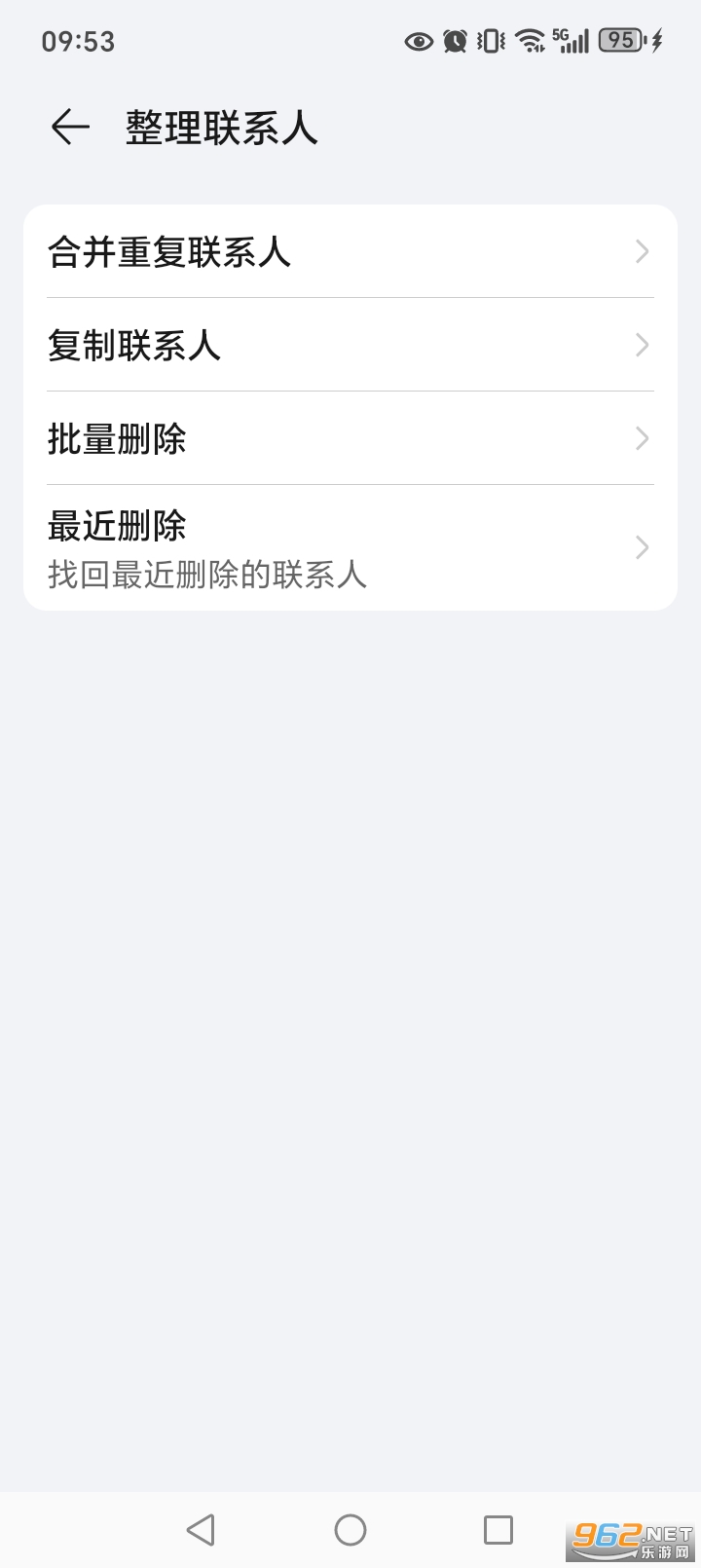Click the Wi-Fi signal icon
The height and width of the screenshot is (1568, 701).
(529, 41)
